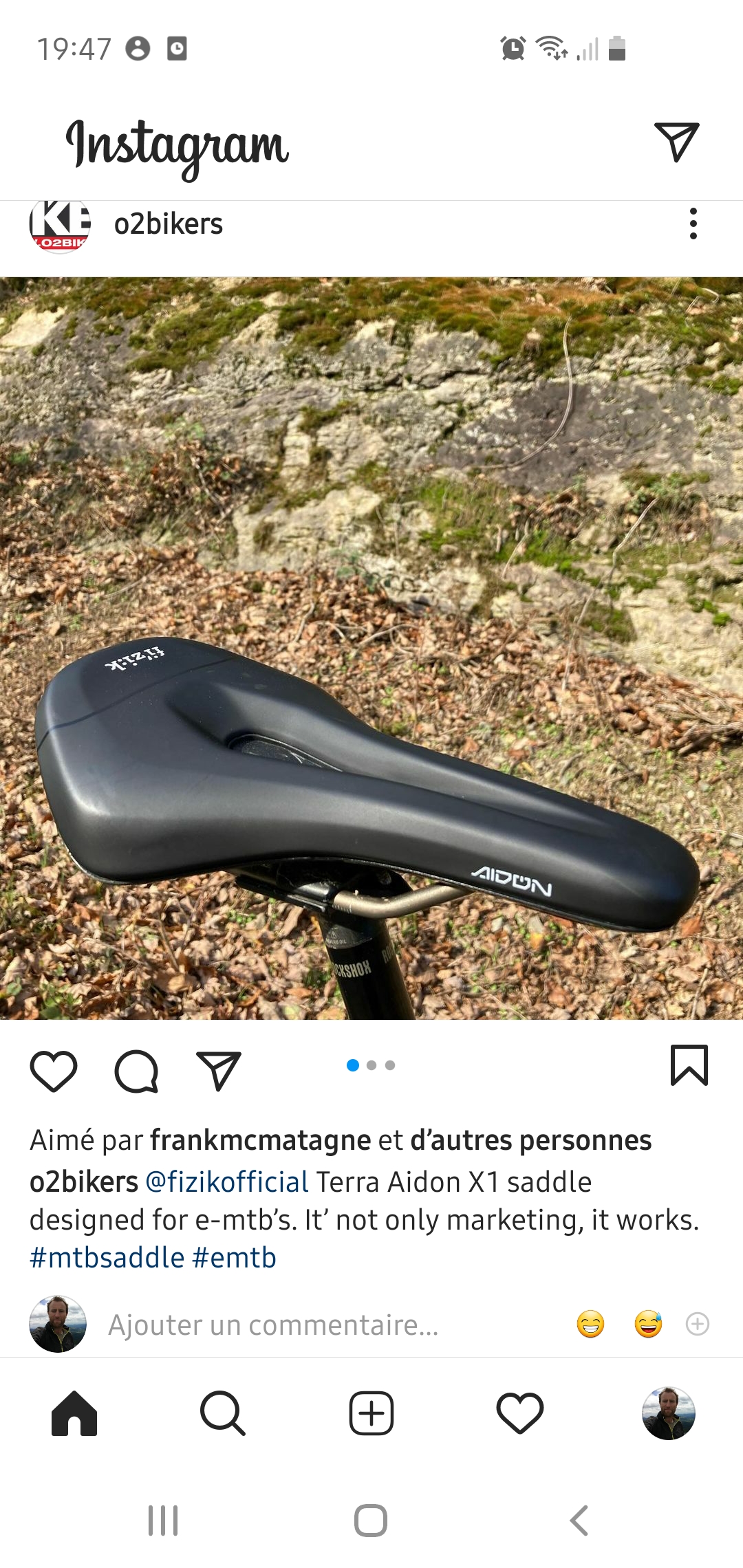Open comments on the saddle post
The image size is (743, 1568).
tap(136, 1071)
